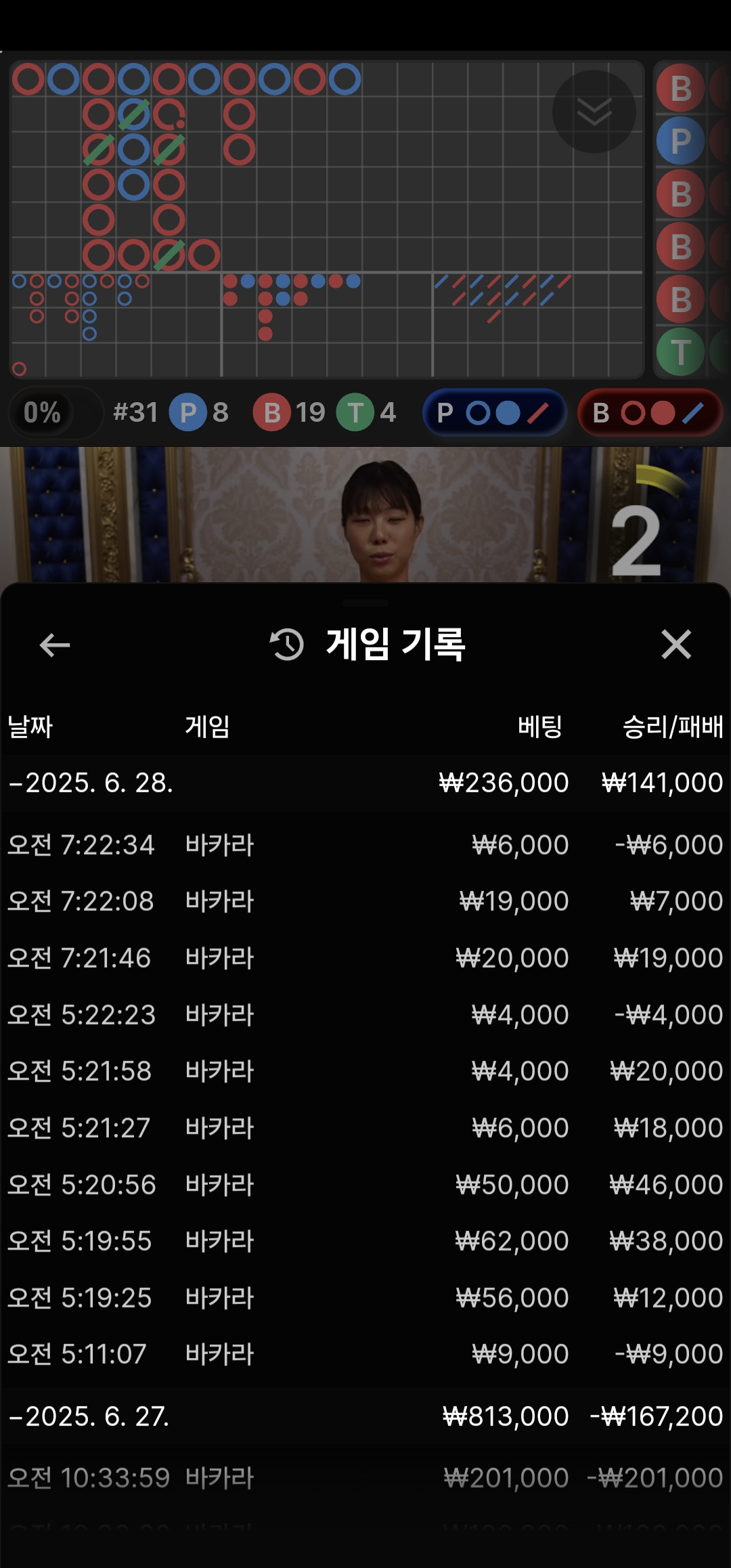Open the 오전 7:22:34 baccarat record
Screen dimensions: 731x1568
[365, 845]
